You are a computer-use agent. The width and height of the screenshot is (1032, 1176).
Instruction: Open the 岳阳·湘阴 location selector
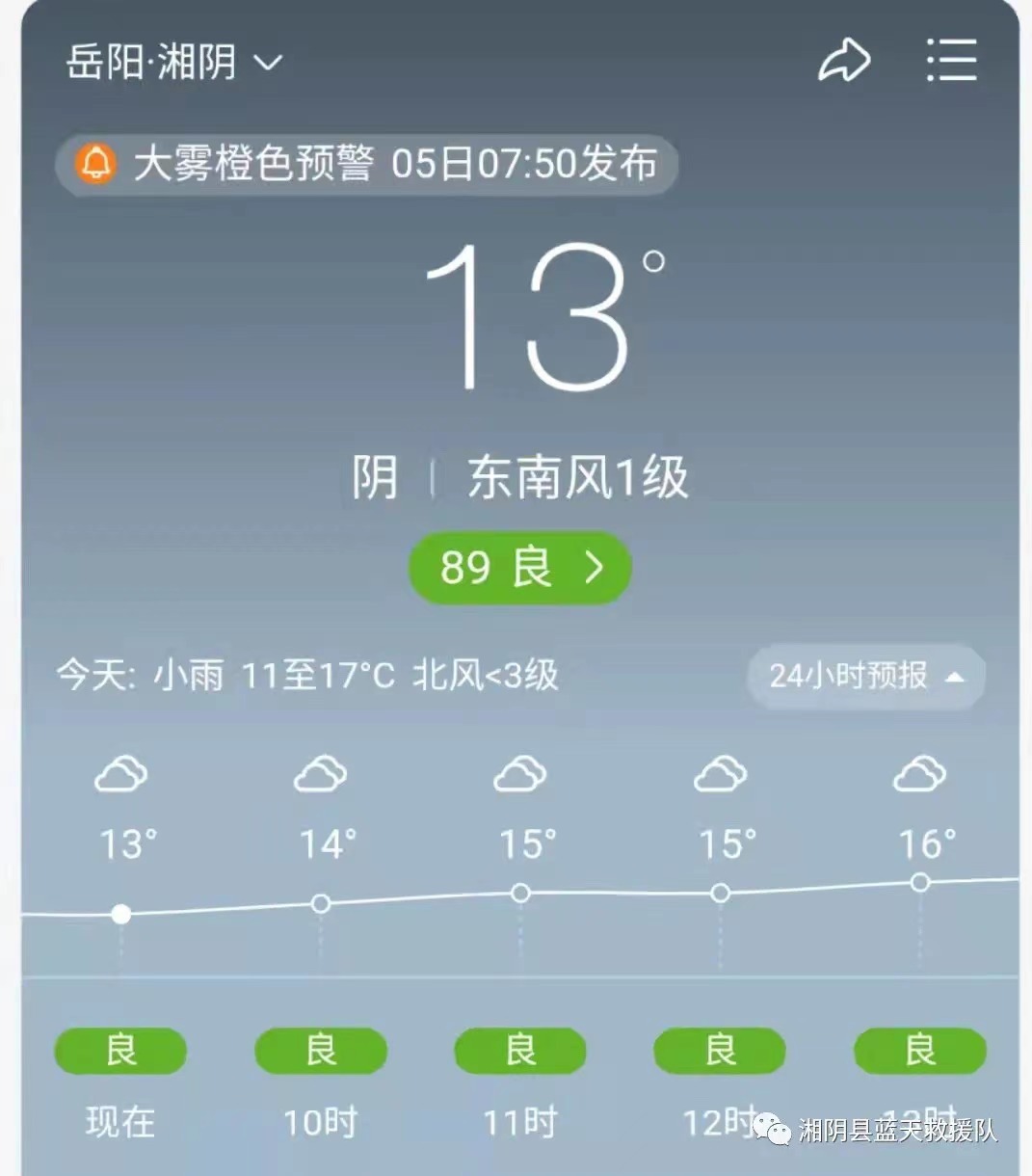tap(173, 63)
